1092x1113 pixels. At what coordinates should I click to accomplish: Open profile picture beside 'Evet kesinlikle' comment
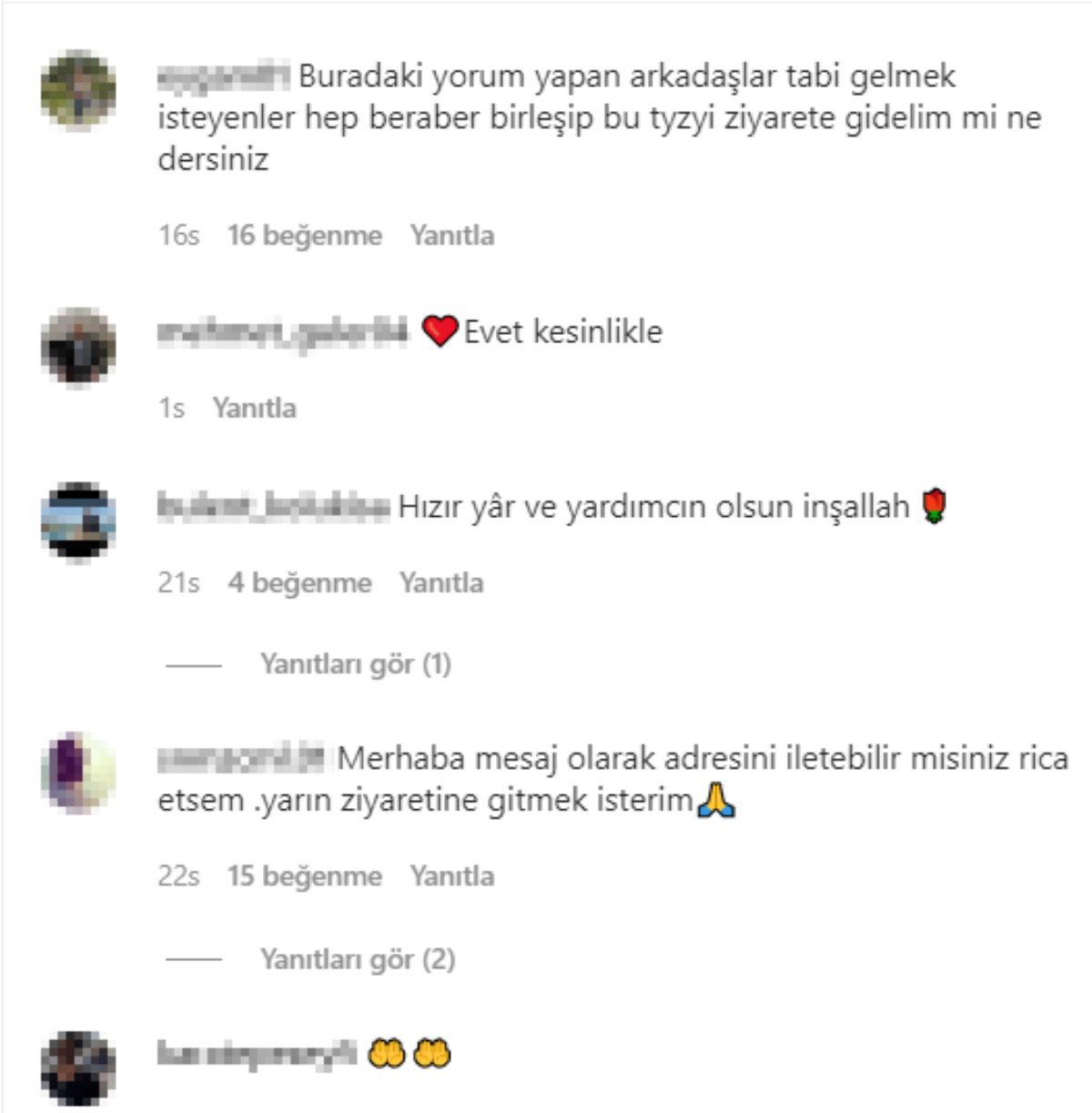tap(78, 347)
